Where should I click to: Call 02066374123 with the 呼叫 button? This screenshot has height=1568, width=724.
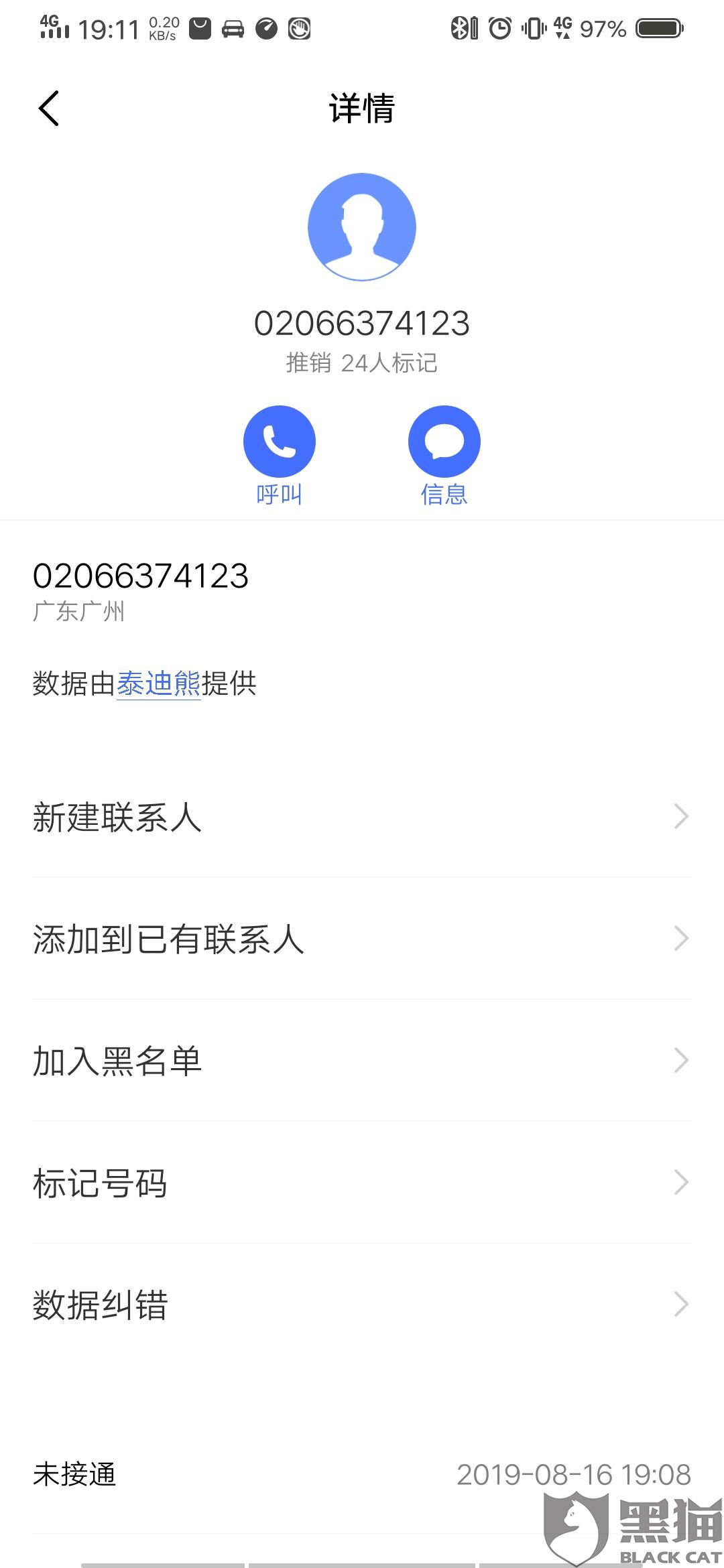[x=279, y=442]
